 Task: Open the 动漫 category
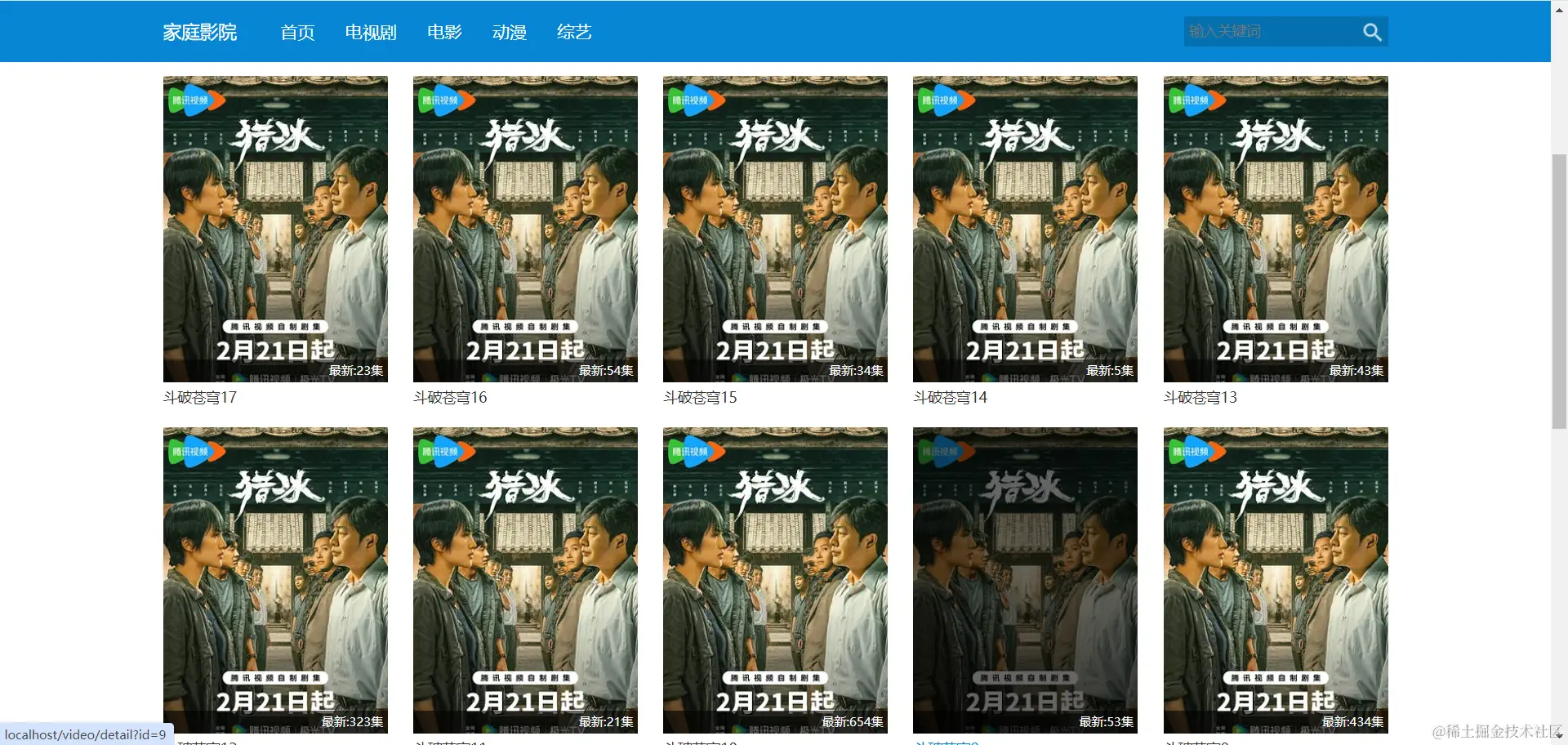tap(509, 32)
